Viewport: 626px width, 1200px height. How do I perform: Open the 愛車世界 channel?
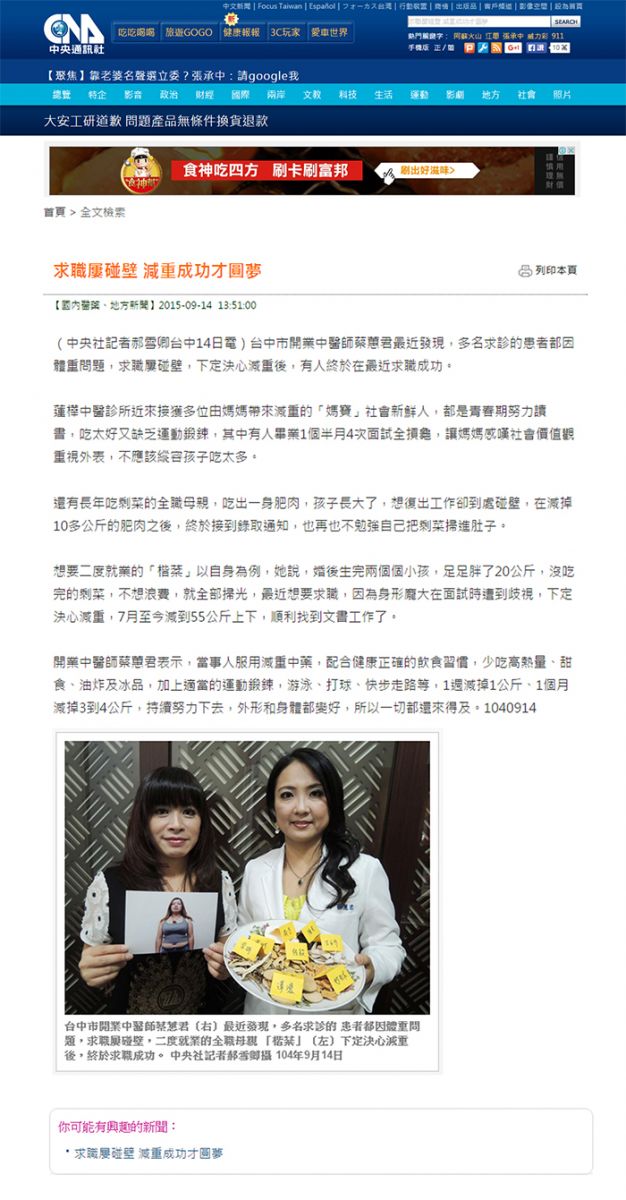[329, 33]
